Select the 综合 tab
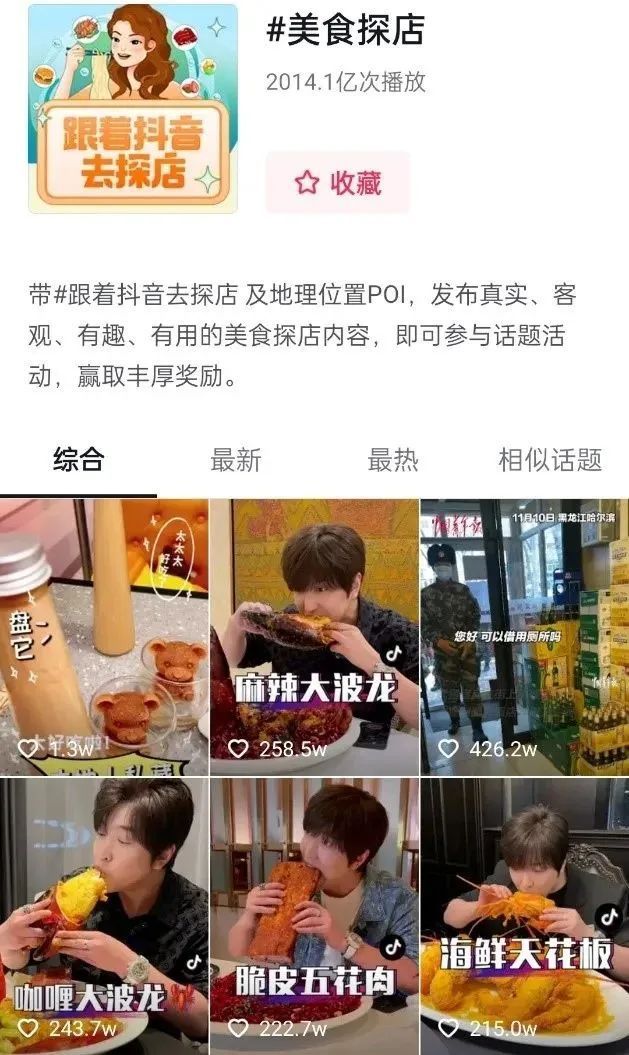 click(x=78, y=460)
